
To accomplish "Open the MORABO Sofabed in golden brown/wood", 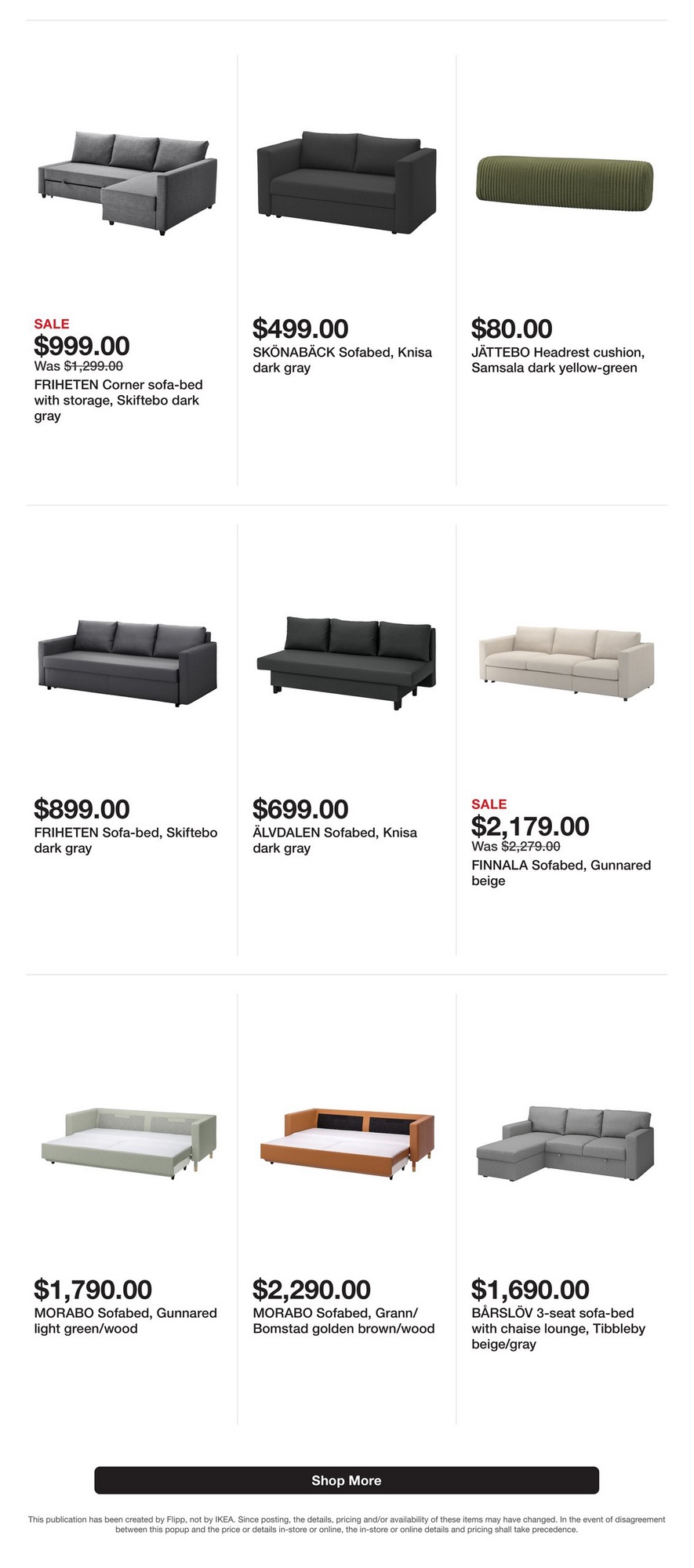I will pos(346,1142).
